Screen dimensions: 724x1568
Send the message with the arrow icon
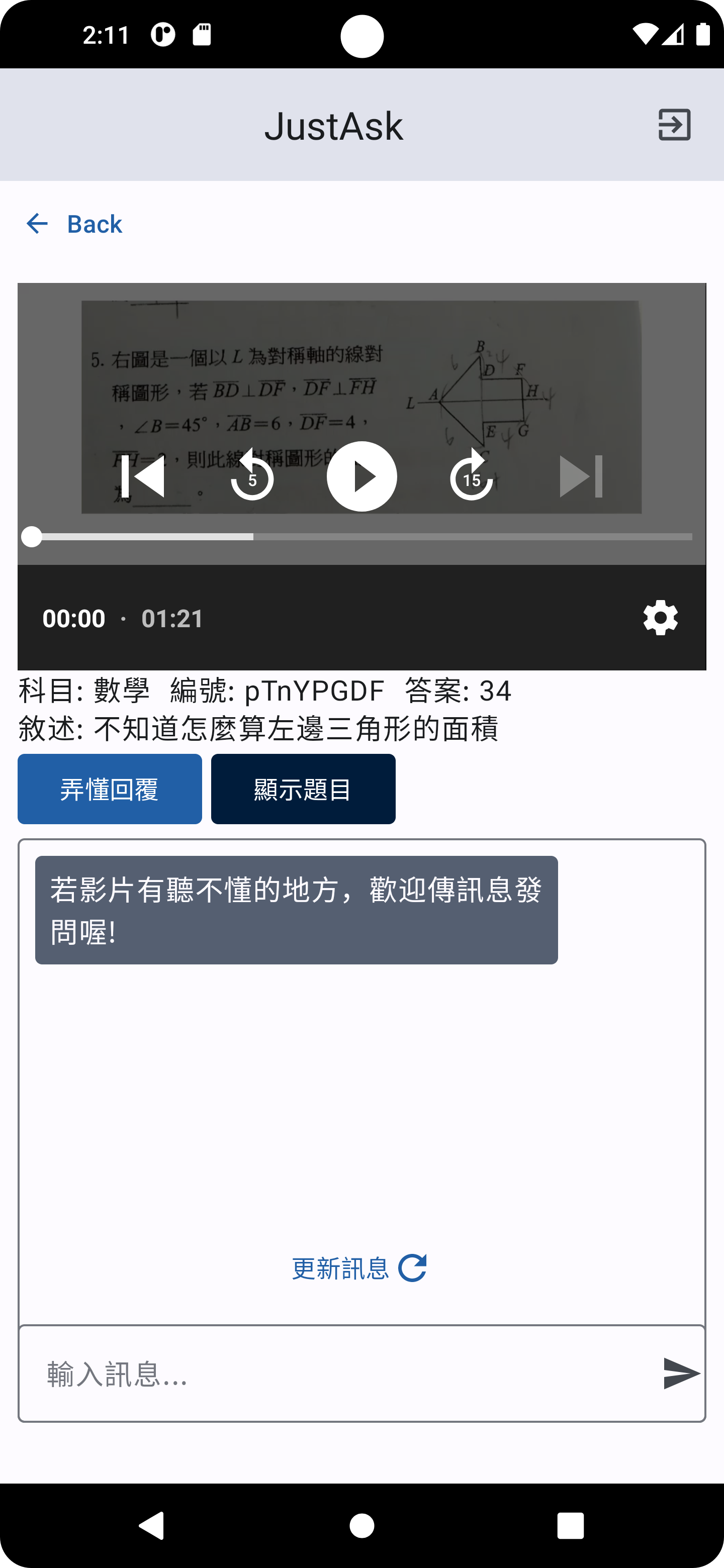click(x=681, y=1373)
